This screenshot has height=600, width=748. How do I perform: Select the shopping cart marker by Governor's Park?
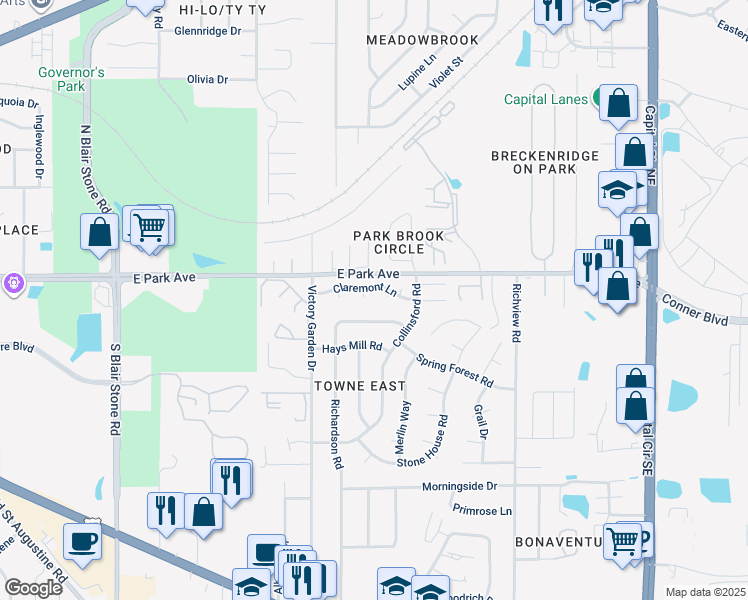tap(149, 225)
